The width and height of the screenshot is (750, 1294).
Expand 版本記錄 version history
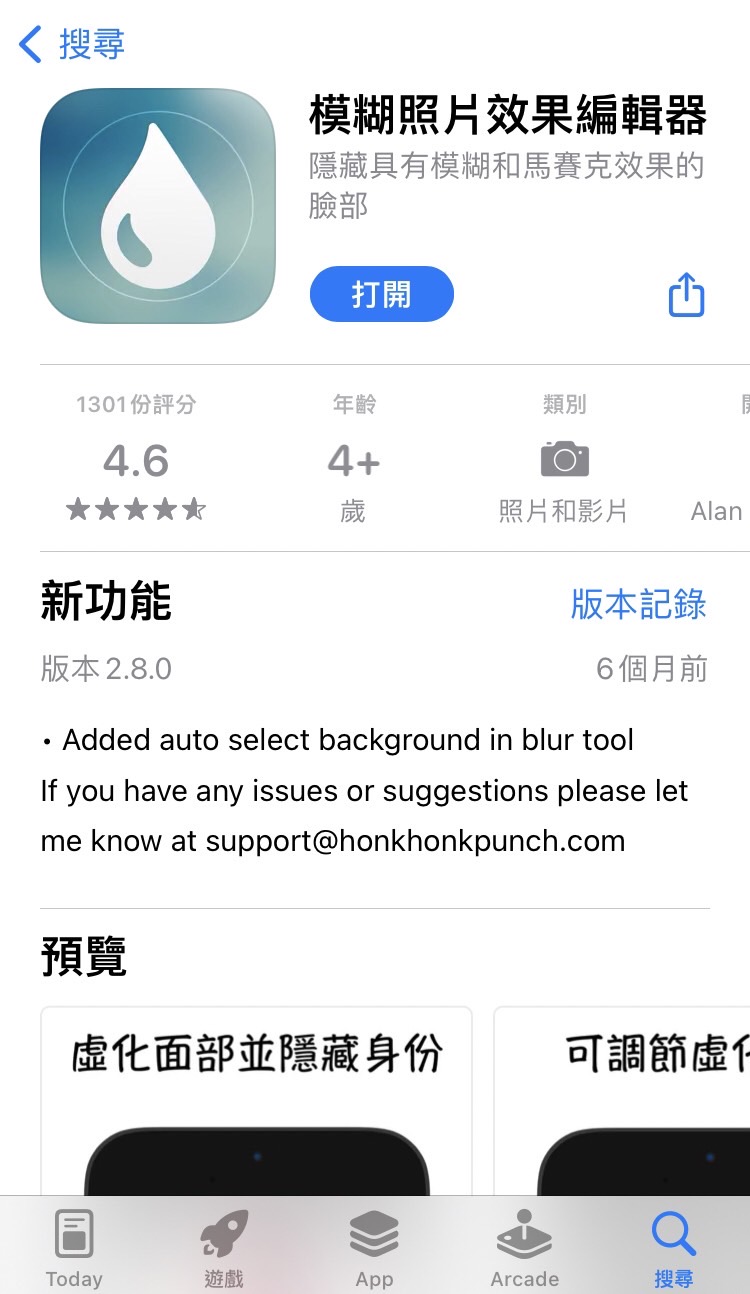[637, 604]
